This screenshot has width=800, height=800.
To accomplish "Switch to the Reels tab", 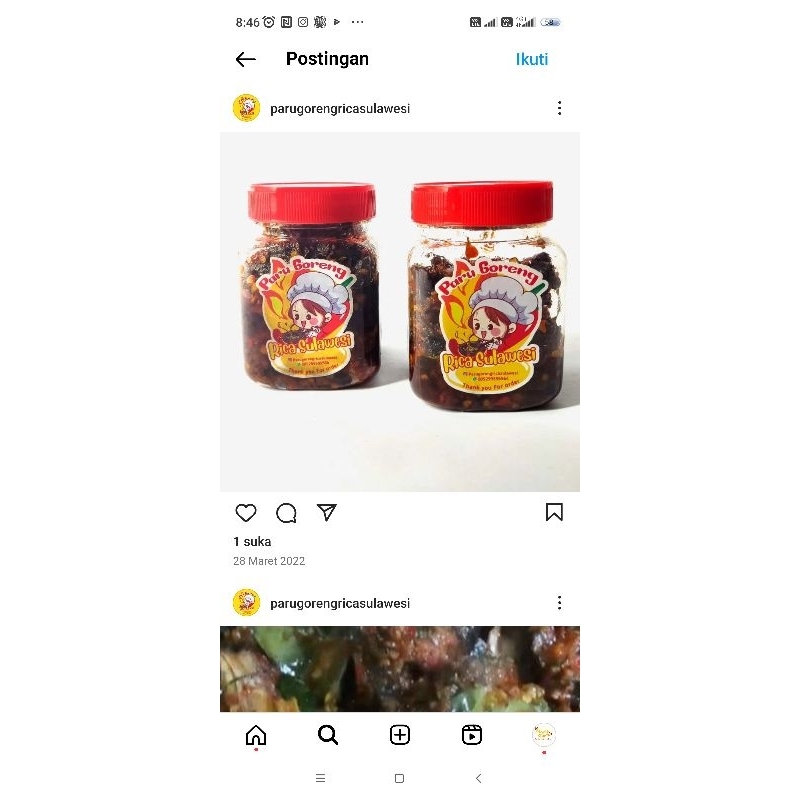I will tap(472, 735).
